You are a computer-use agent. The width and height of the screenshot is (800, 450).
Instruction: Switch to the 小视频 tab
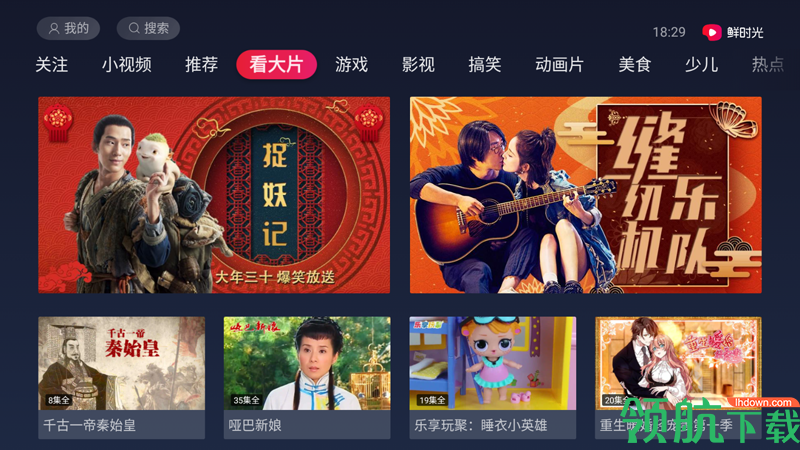pos(126,65)
